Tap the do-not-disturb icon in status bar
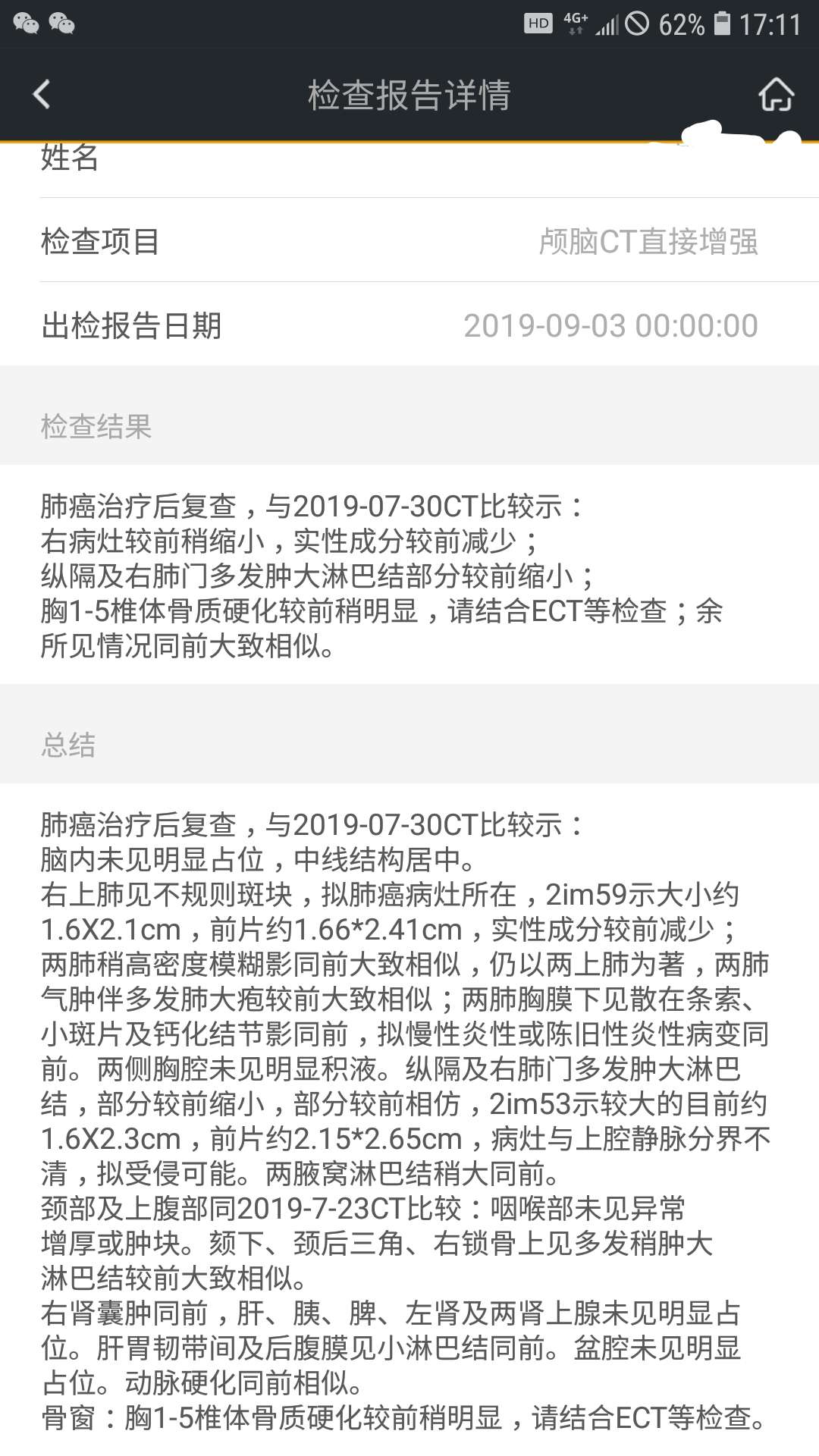819x1456 pixels. click(637, 23)
